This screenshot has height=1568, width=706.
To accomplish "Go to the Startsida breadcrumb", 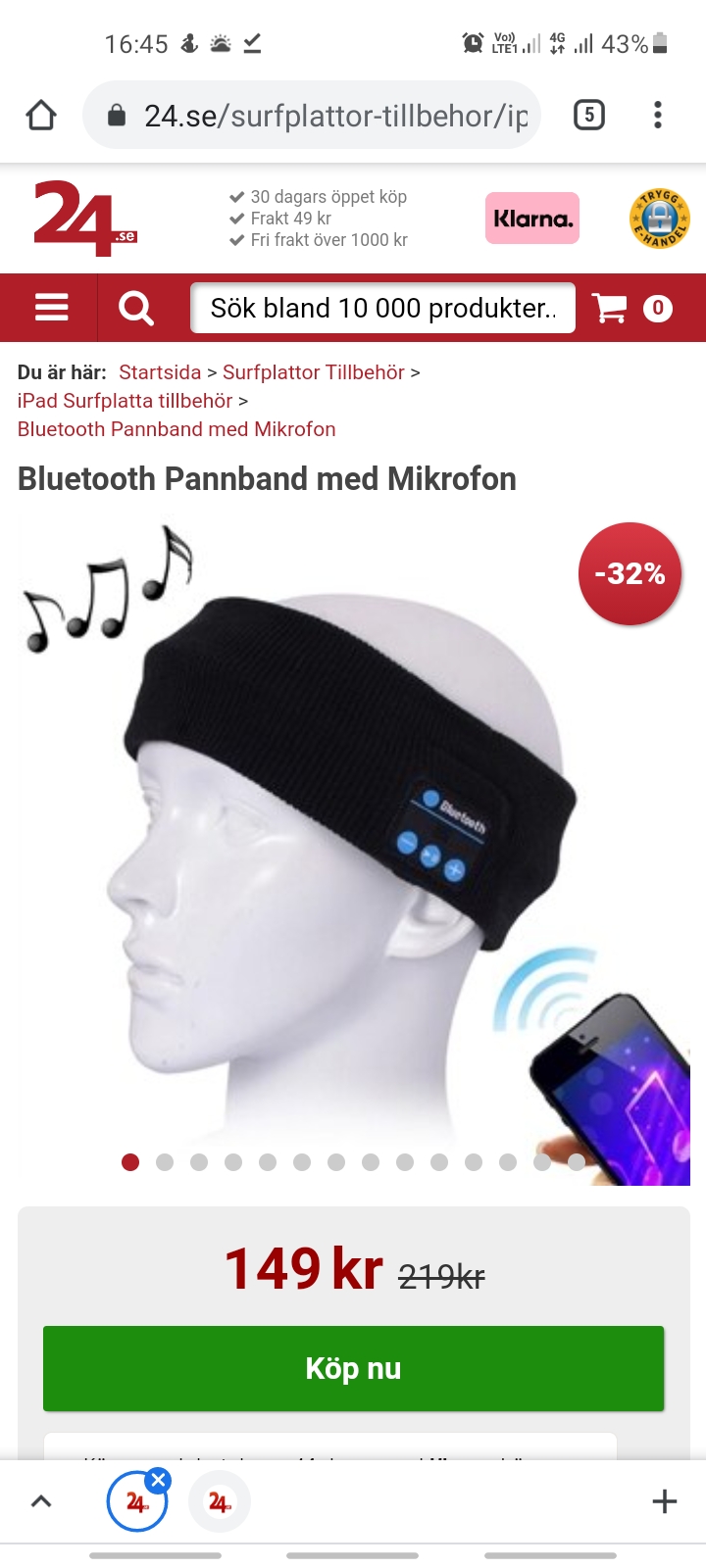I will (x=160, y=372).
